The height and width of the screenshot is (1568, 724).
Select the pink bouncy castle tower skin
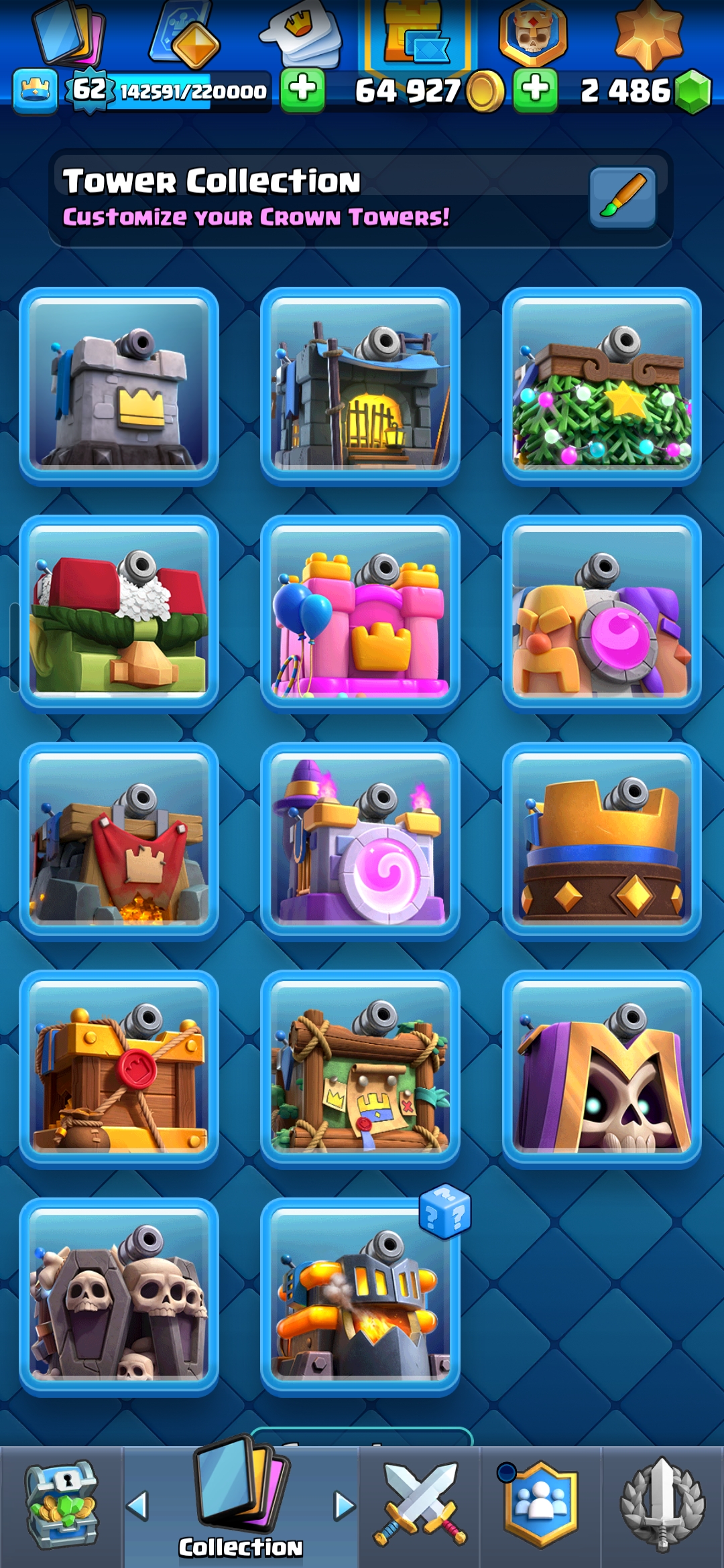point(360,613)
